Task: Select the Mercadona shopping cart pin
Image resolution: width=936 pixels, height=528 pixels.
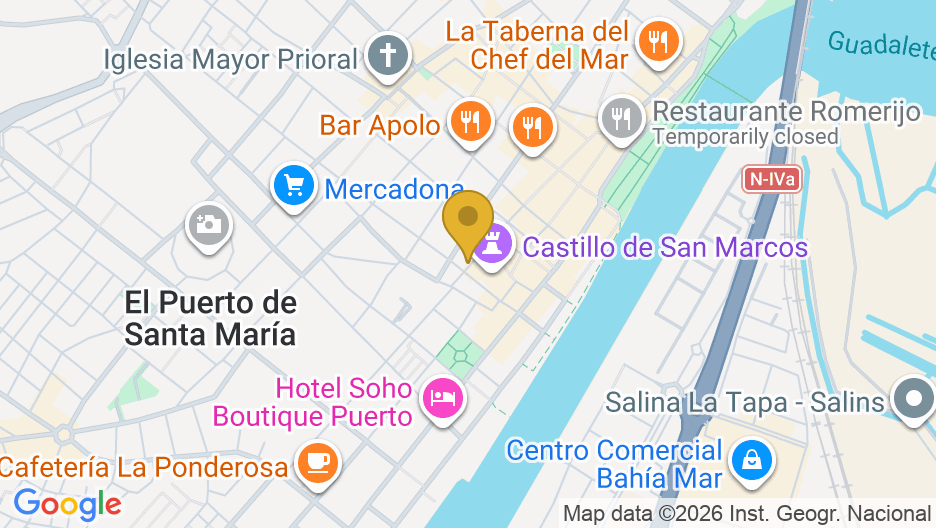Action: click(293, 185)
